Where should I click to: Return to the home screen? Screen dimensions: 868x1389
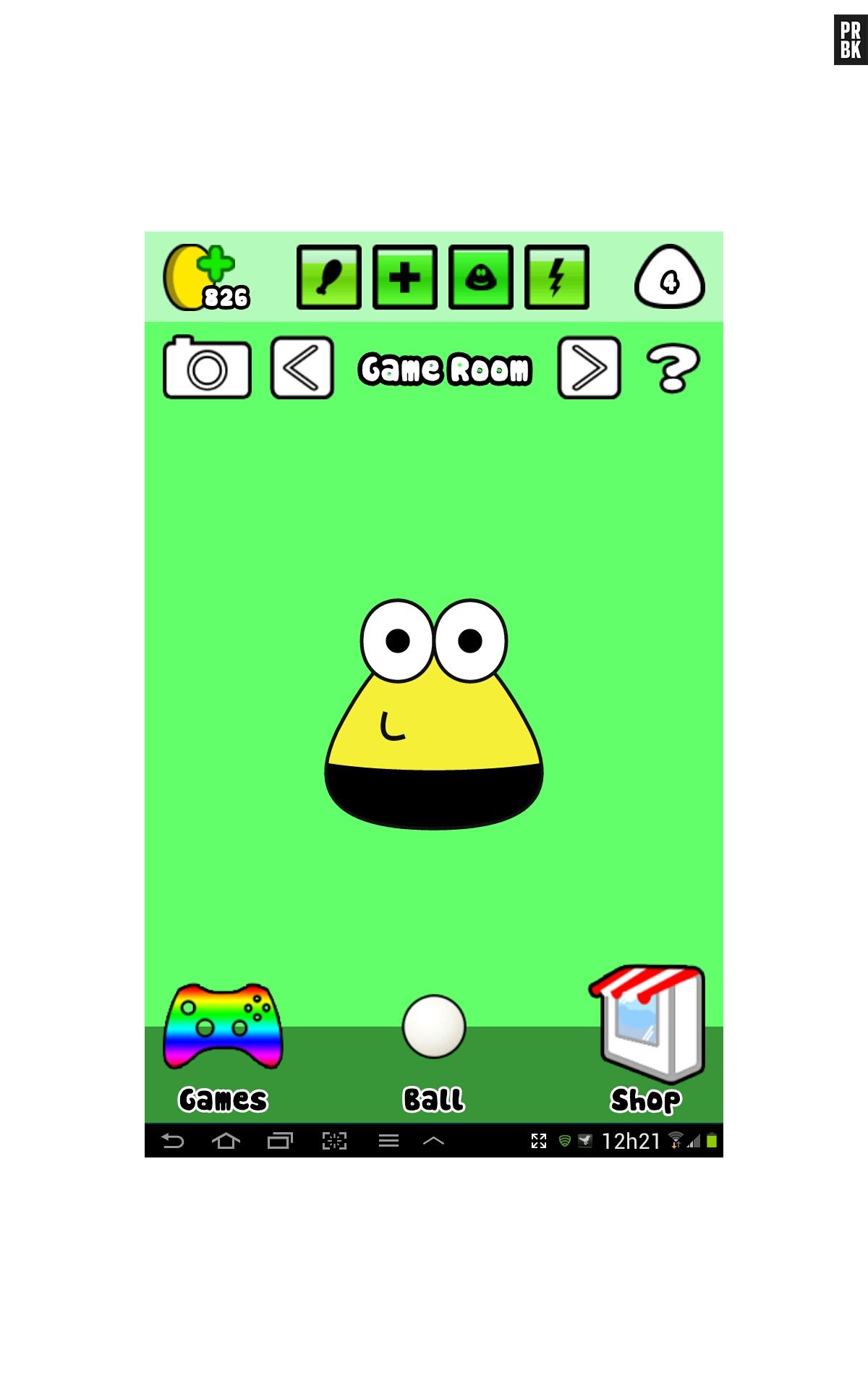tap(226, 1141)
